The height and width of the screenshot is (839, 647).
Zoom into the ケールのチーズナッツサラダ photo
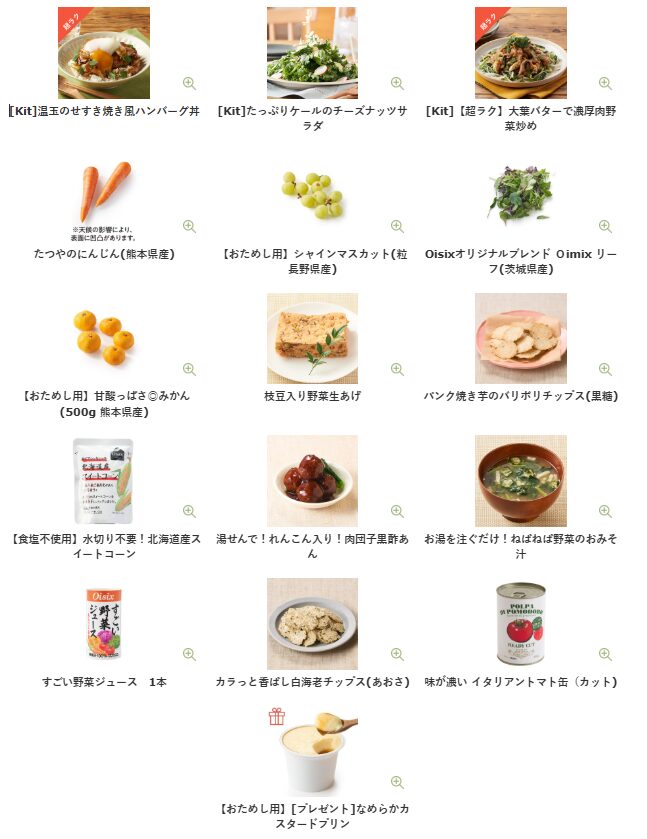point(397,83)
